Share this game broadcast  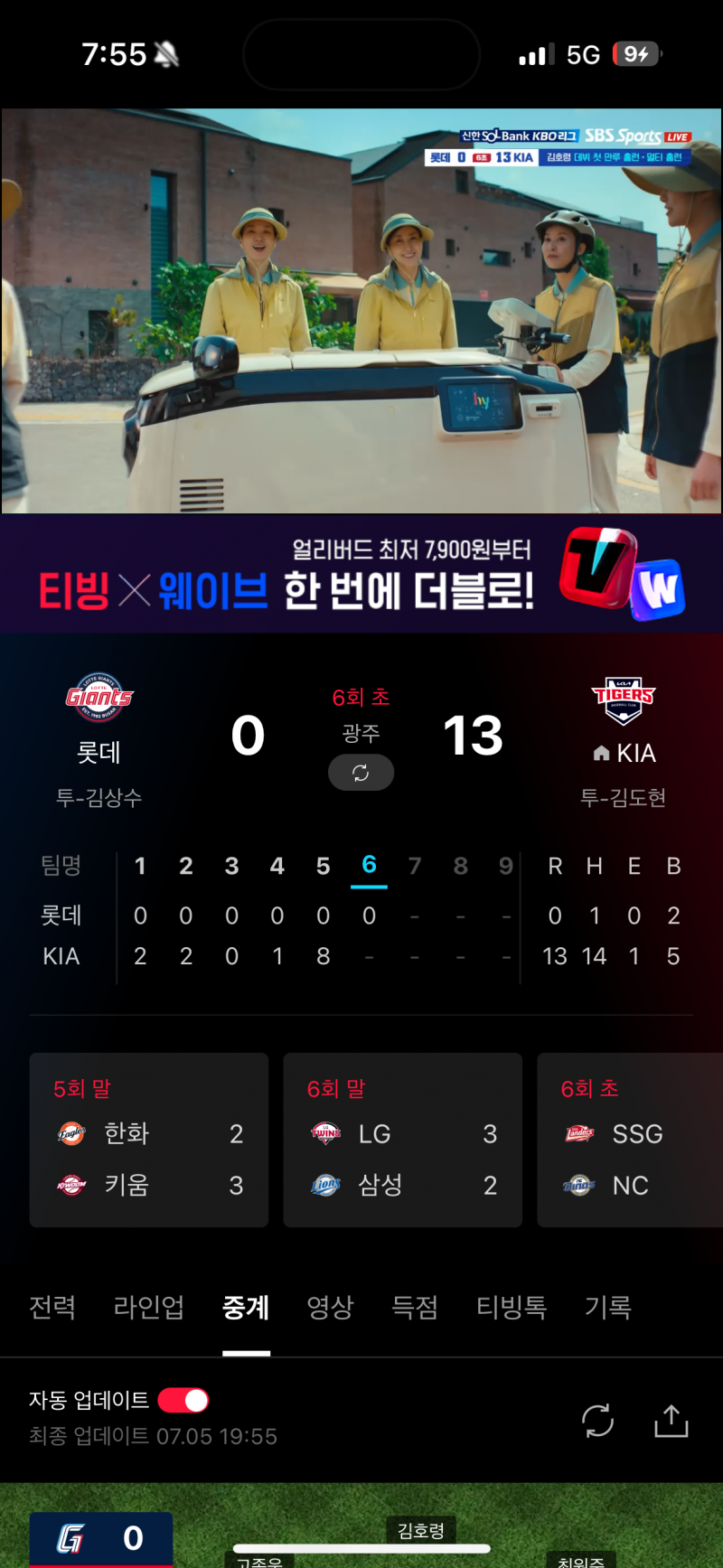tap(671, 1421)
